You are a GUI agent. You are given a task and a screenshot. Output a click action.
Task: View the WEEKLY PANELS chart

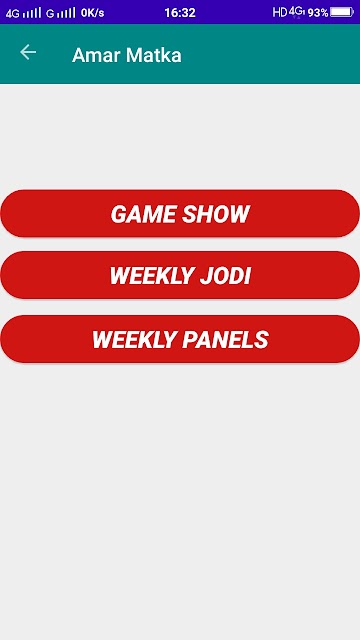(x=180, y=339)
